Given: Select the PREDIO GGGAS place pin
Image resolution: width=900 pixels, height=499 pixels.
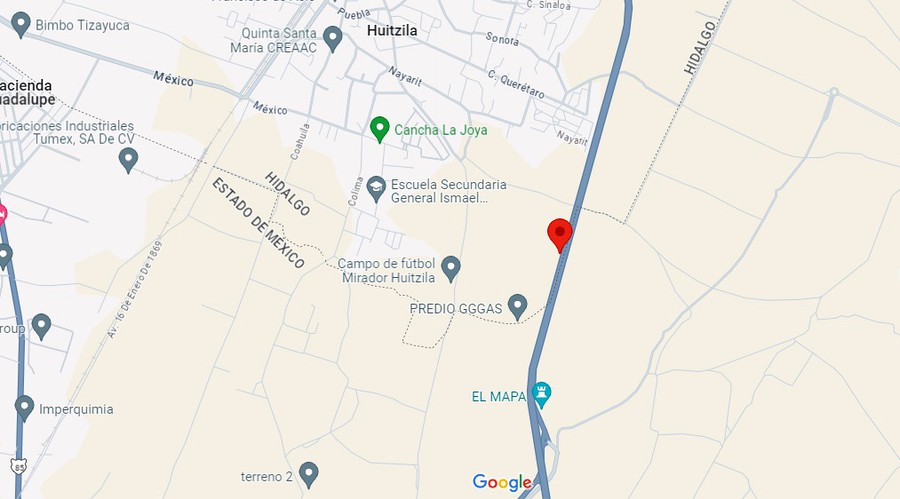Looking at the screenshot, I should coord(517,306).
